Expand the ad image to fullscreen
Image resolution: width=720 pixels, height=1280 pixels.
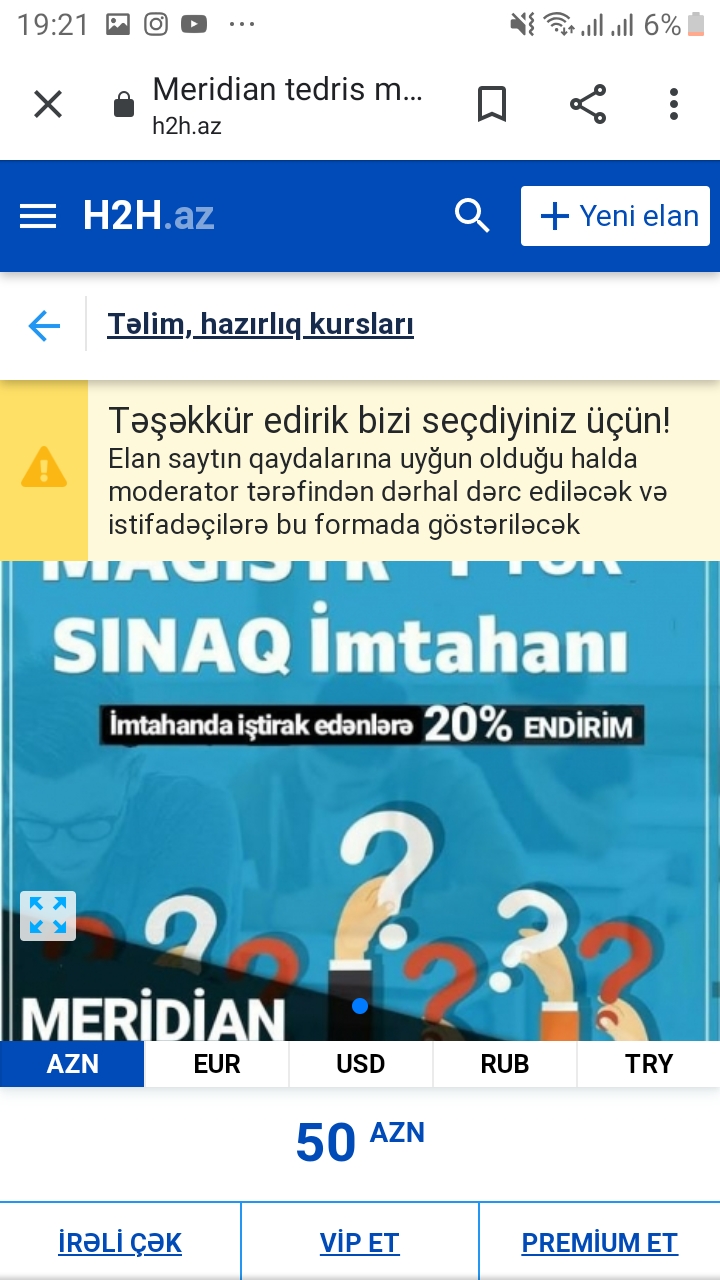48,915
